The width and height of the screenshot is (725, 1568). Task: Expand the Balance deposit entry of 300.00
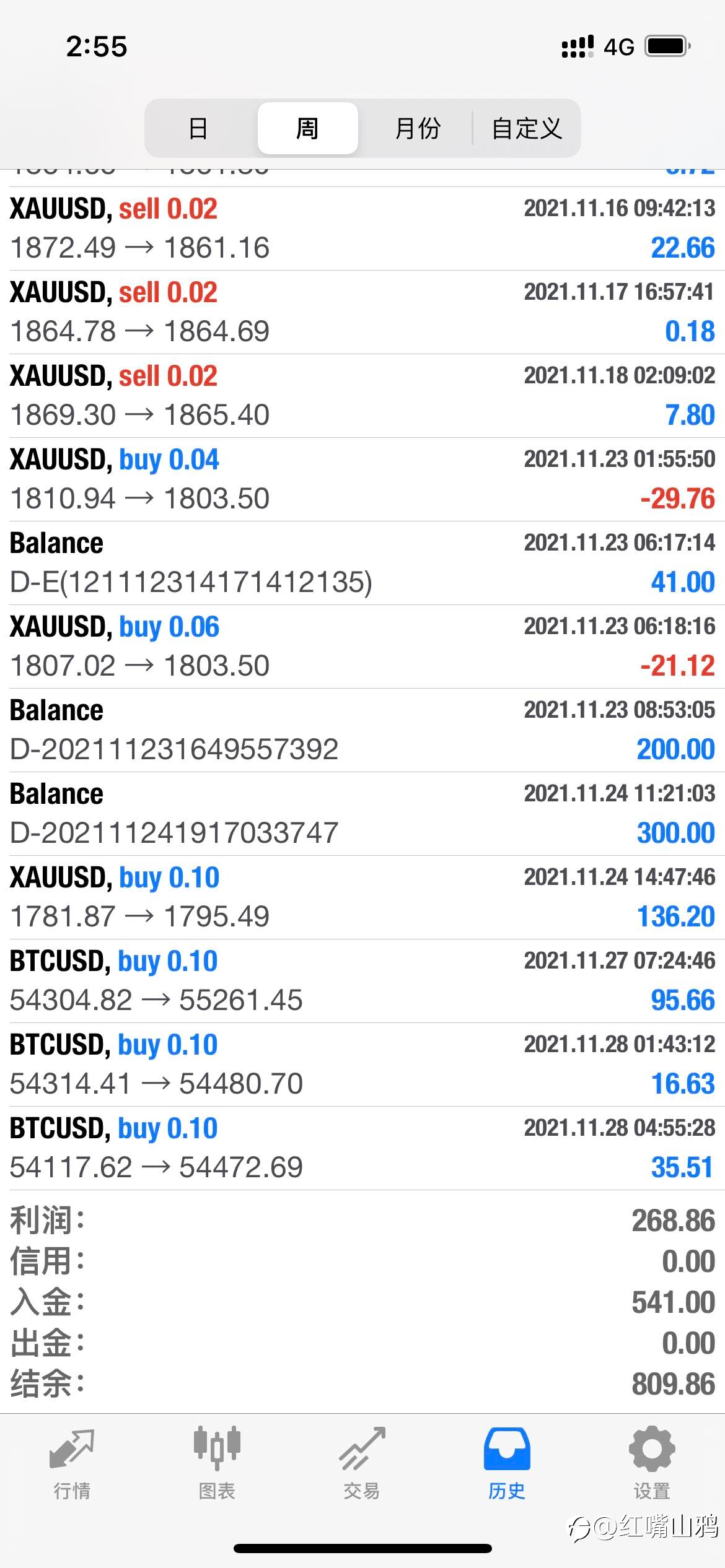pyautogui.click(x=362, y=814)
